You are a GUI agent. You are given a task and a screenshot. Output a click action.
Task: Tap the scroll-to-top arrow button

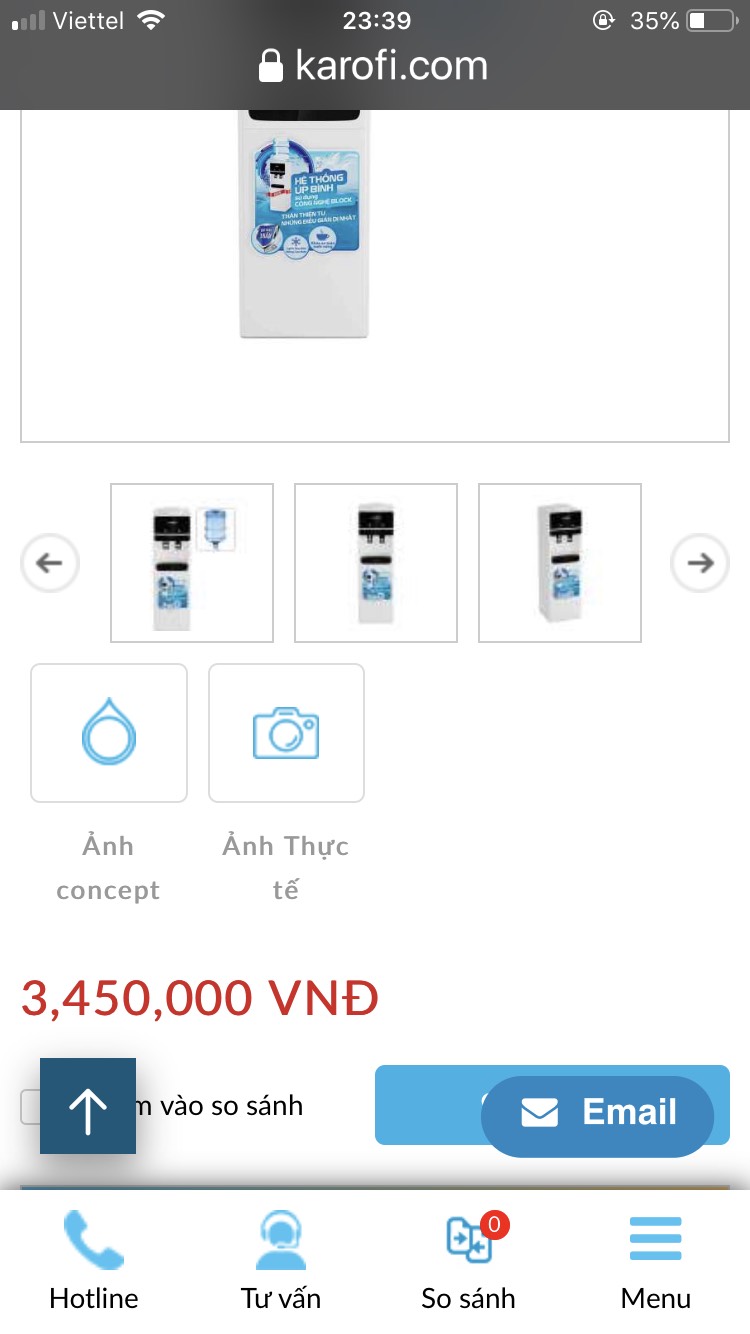88,1106
